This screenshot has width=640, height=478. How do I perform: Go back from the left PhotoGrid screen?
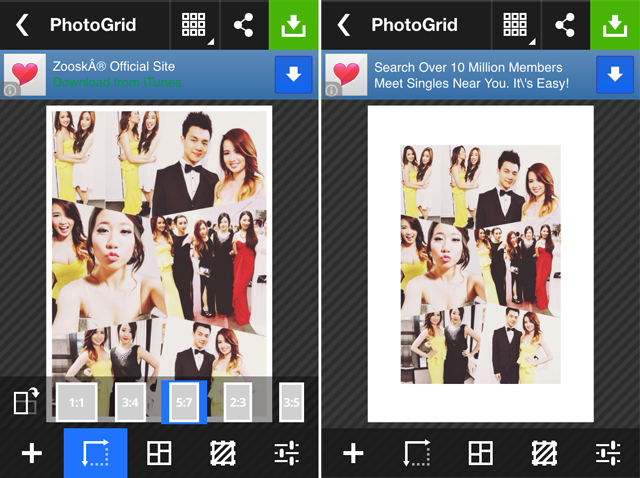tap(22, 25)
